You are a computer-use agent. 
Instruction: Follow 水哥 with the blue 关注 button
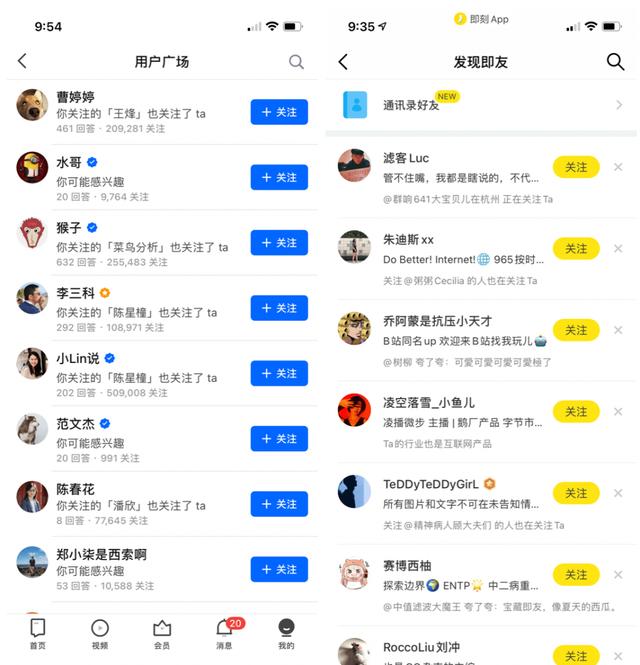click(x=279, y=178)
